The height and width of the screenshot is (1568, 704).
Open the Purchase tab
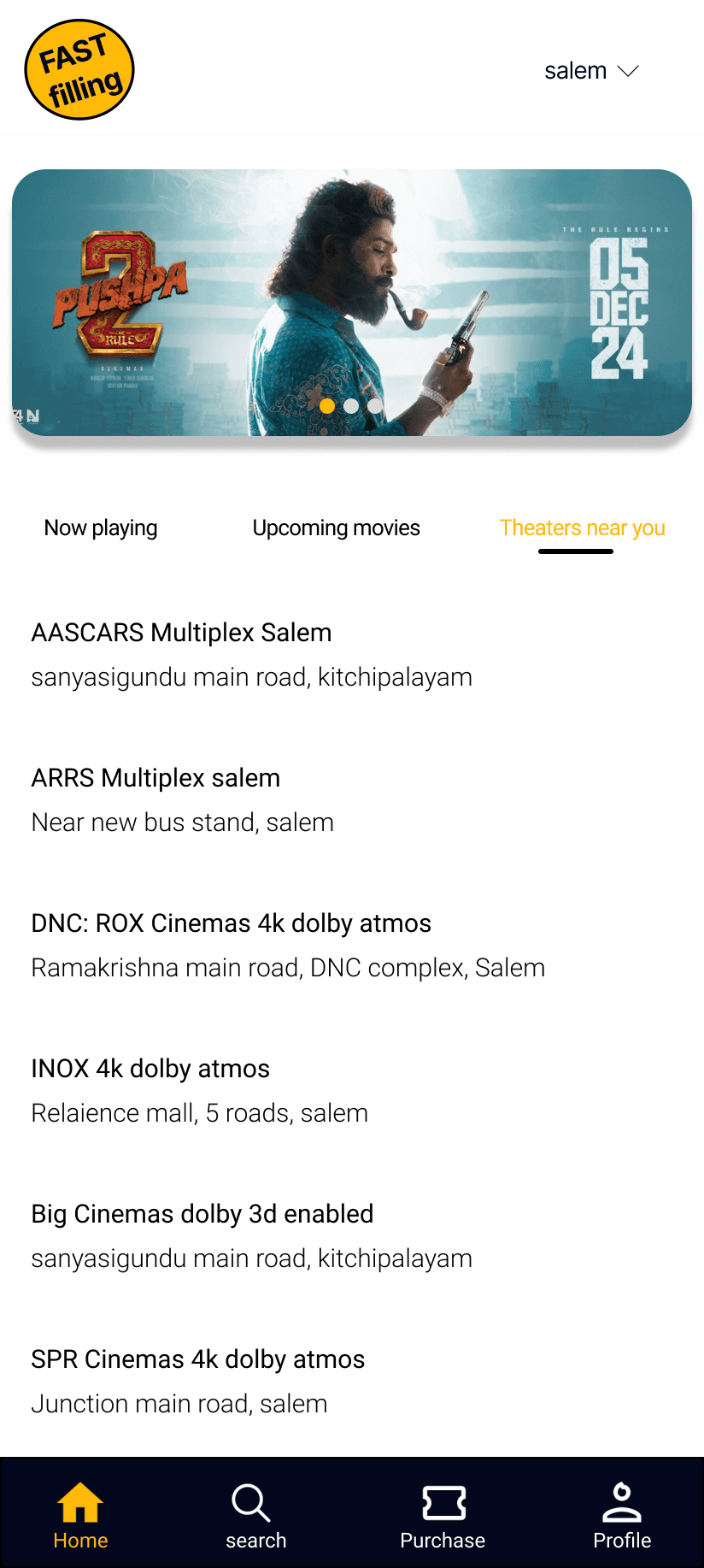443,1515
